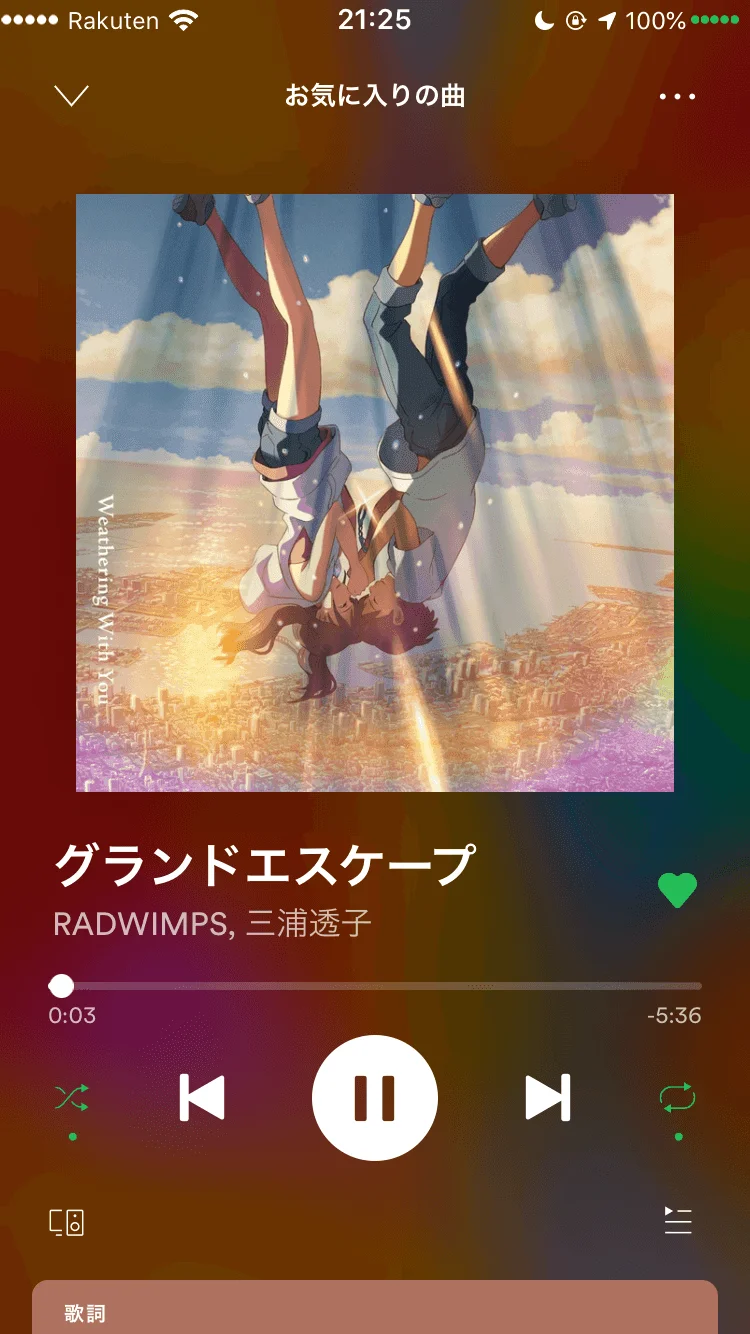Toggle the repeat mode

677,1098
